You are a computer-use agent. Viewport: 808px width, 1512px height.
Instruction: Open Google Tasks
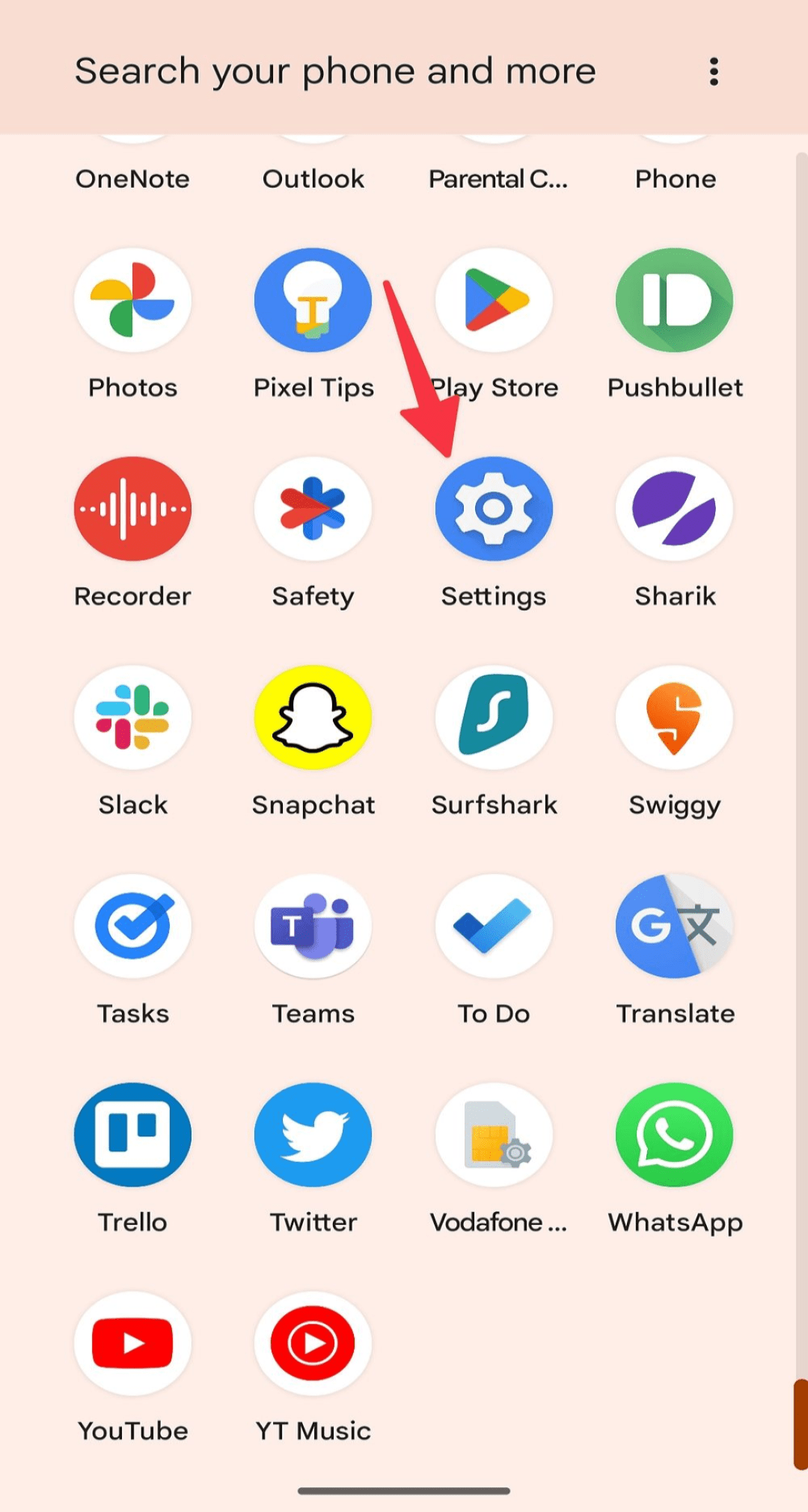pos(132,927)
